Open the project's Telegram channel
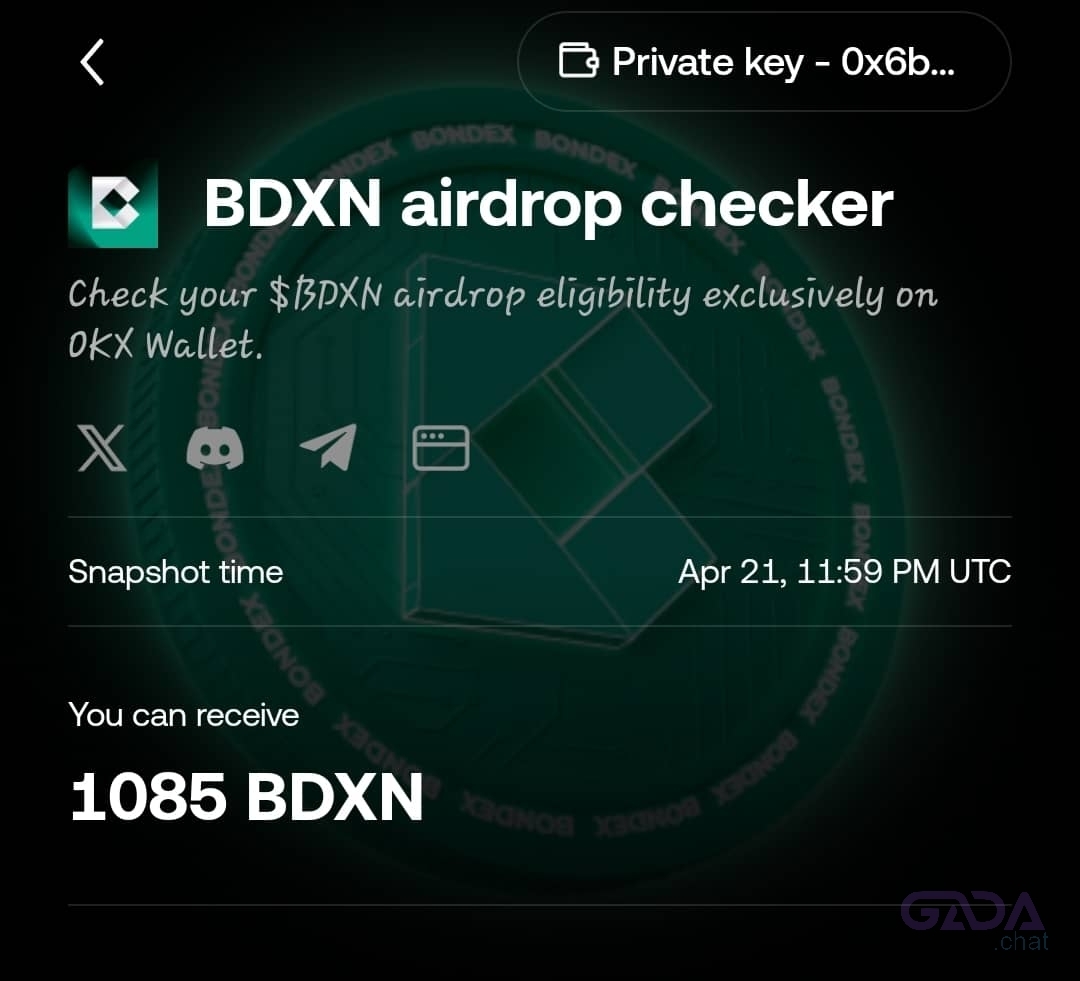Screen dimensions: 1080x981 (x=328, y=447)
